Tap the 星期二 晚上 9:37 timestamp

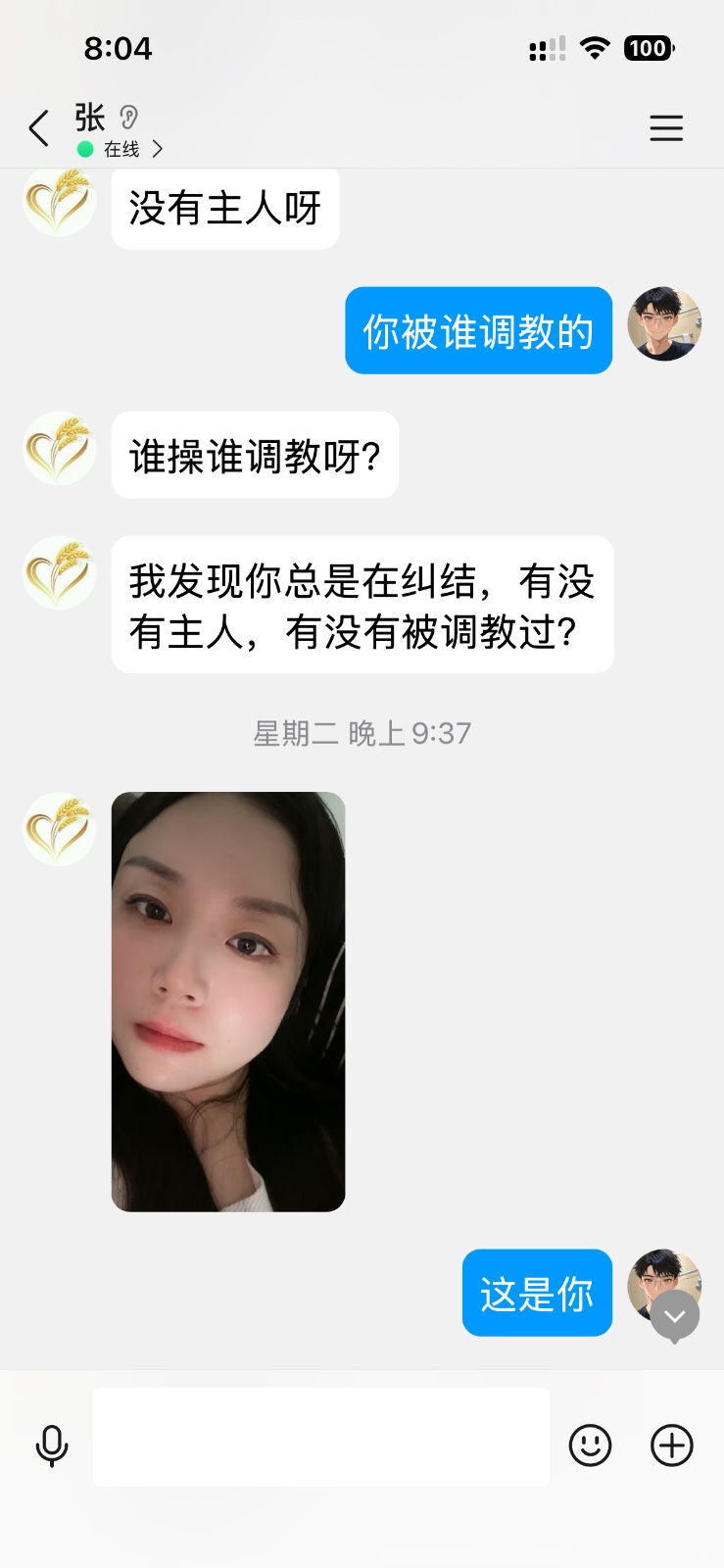[362, 731]
